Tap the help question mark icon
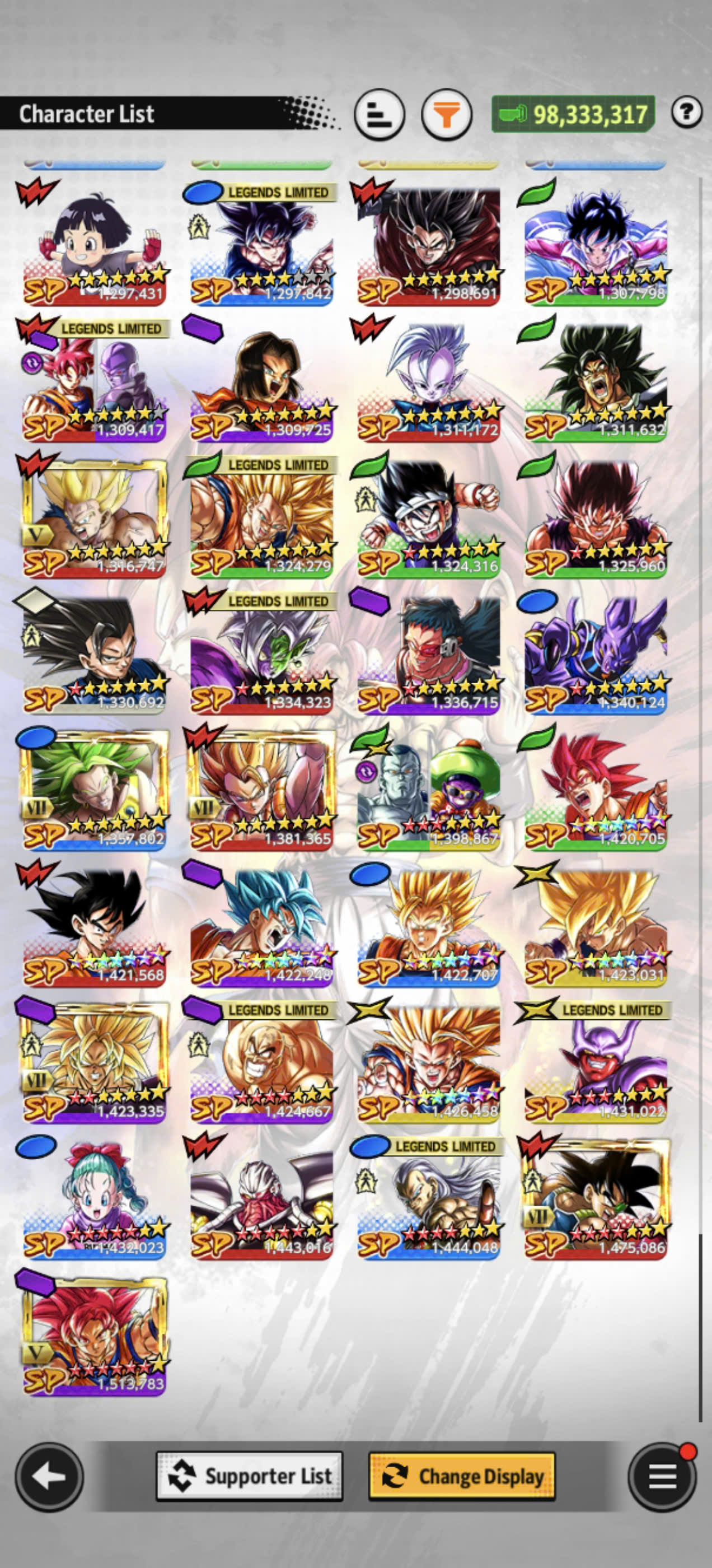 tap(687, 112)
